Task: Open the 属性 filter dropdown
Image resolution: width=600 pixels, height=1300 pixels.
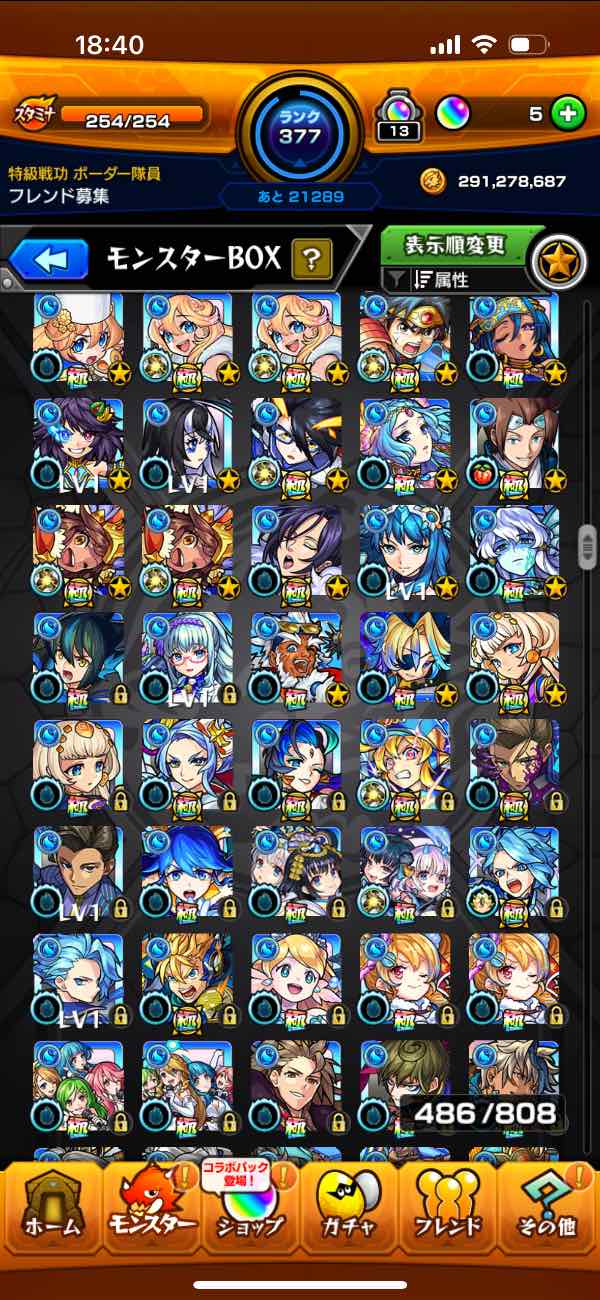Action: pyautogui.click(x=455, y=281)
